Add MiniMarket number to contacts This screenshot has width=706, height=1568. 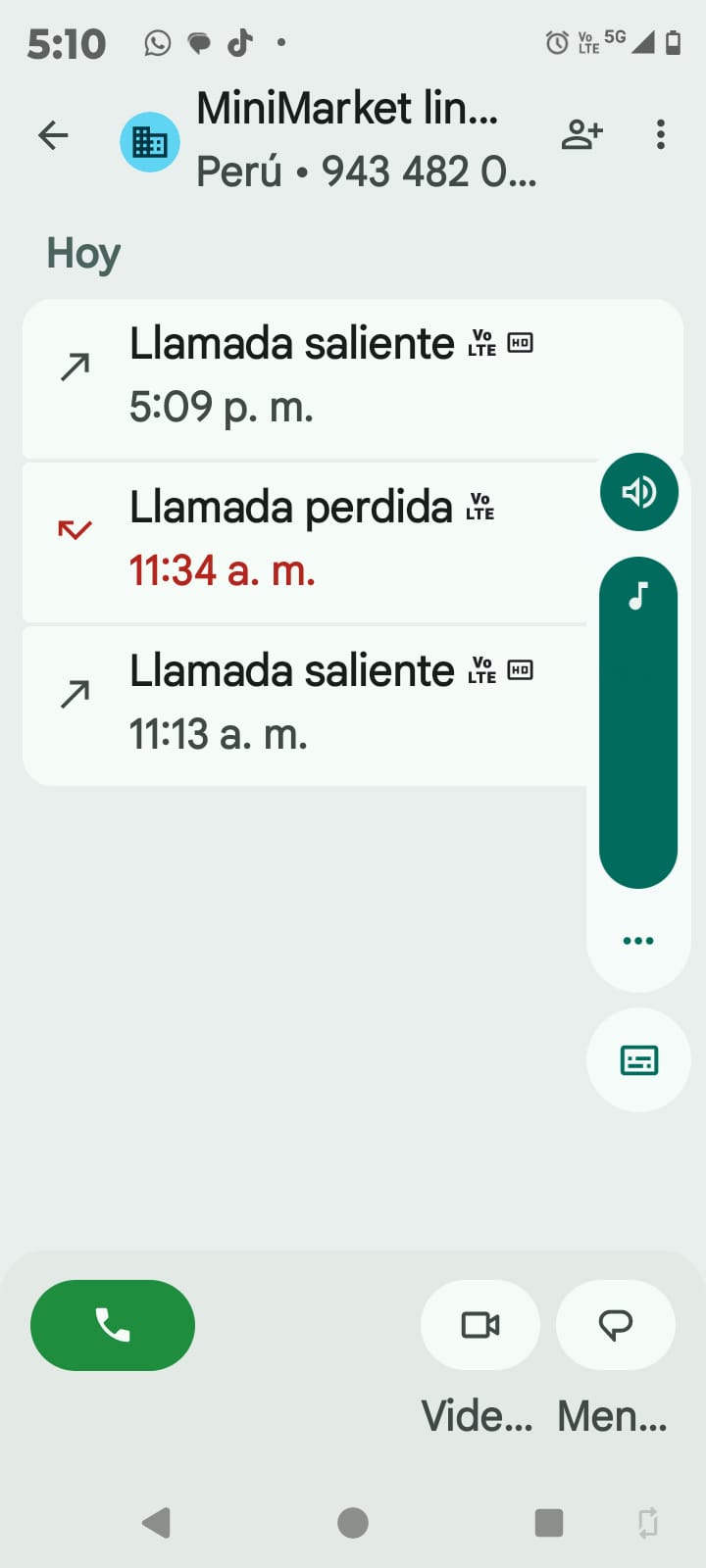(581, 135)
